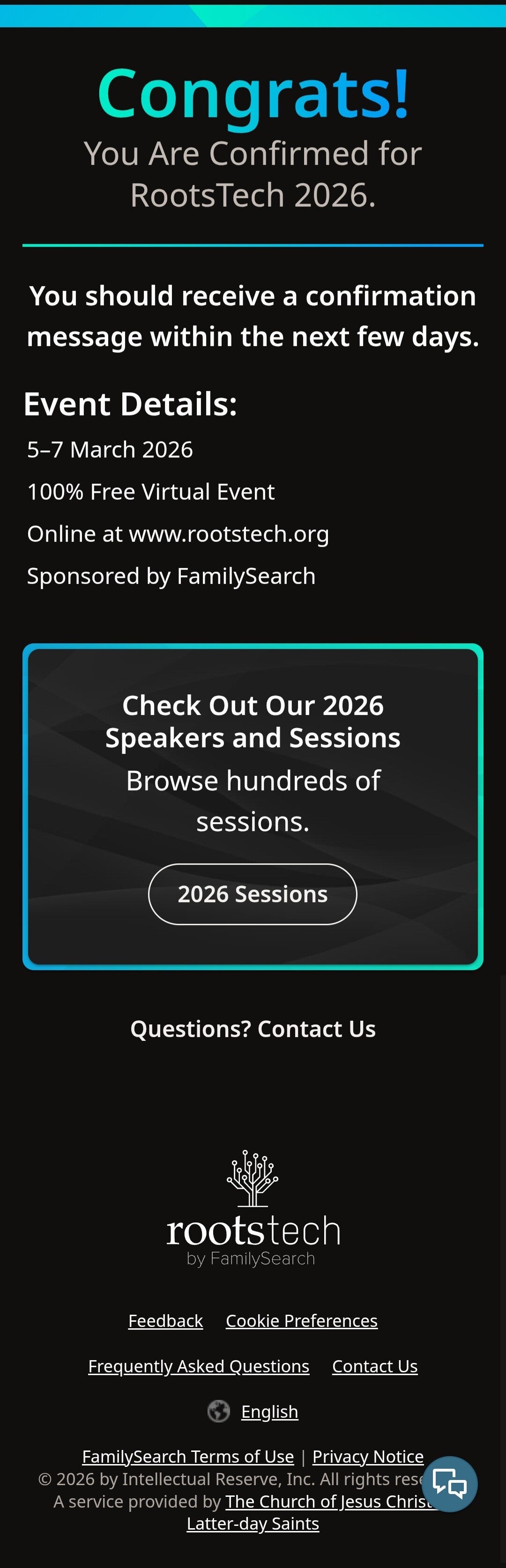Viewport: 506px width, 1568px height.
Task: Open Cookie Preferences
Action: tap(301, 1320)
